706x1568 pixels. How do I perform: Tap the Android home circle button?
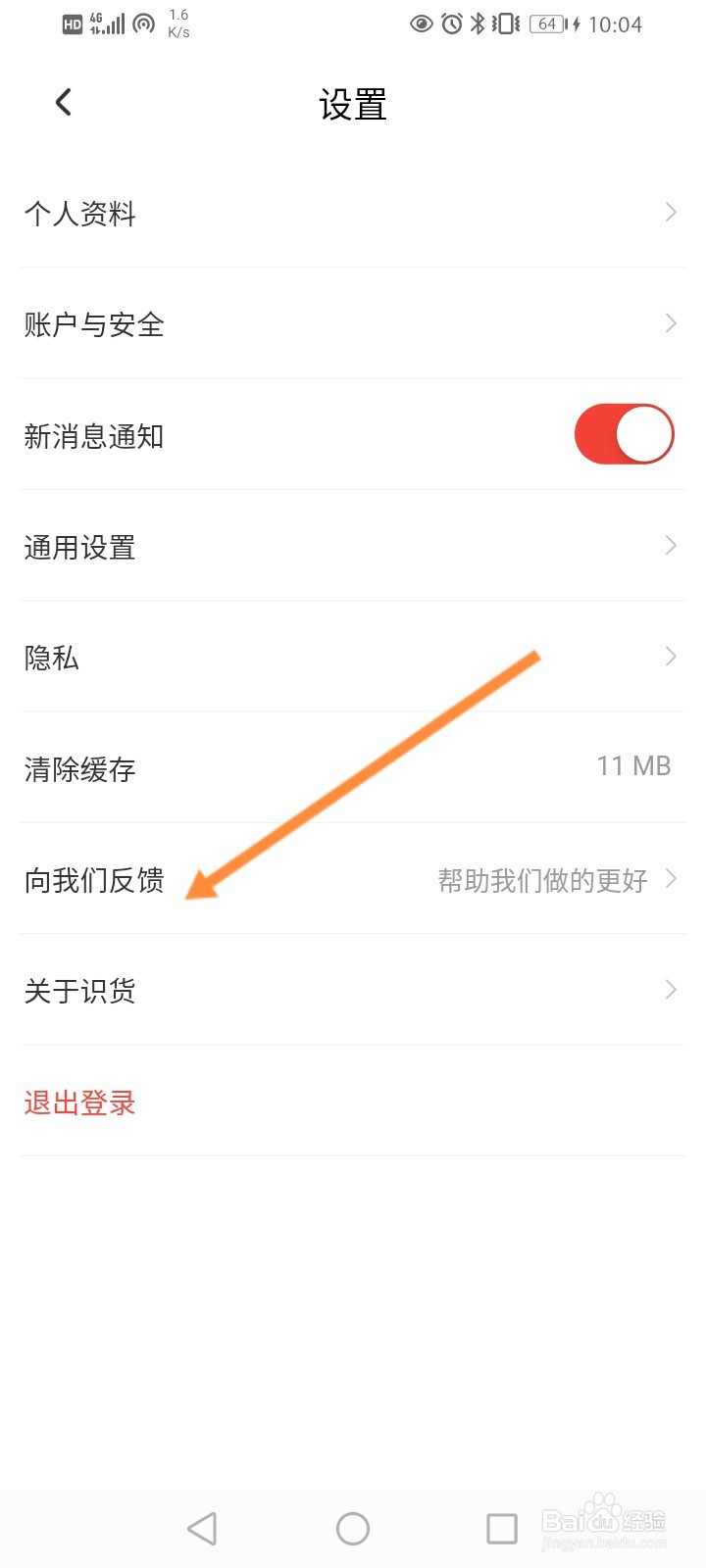353,1527
